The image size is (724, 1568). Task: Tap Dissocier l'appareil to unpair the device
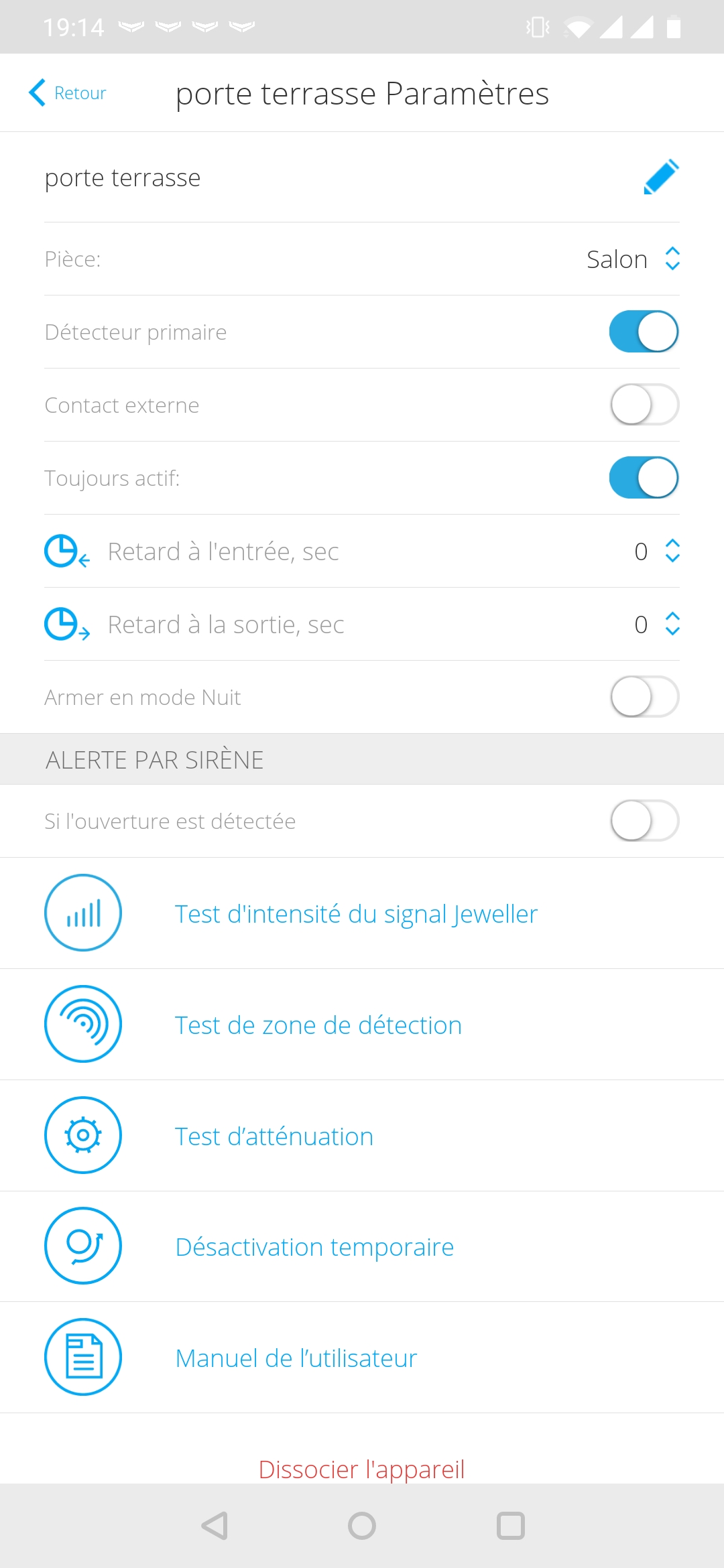pyautogui.click(x=362, y=1468)
